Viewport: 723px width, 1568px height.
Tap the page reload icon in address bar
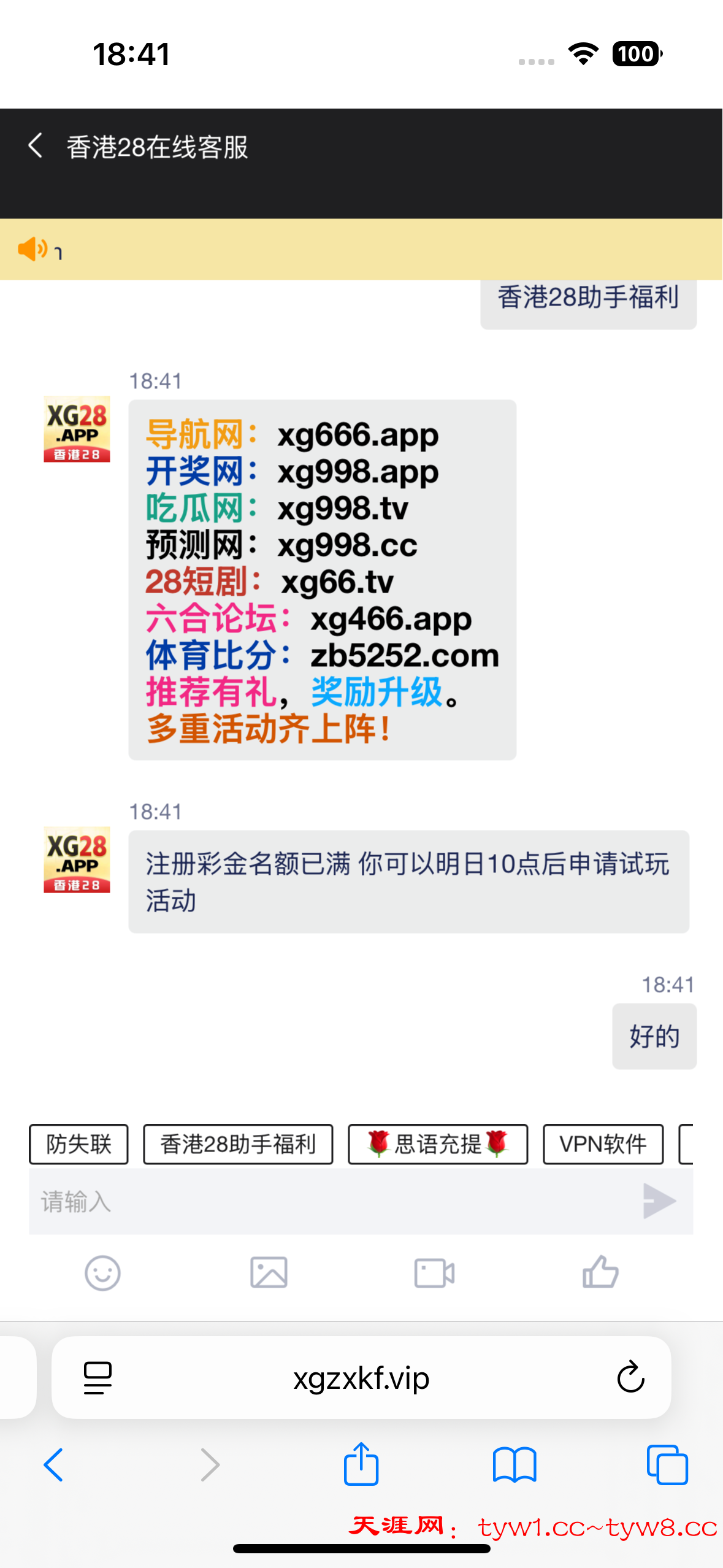pos(629,1377)
